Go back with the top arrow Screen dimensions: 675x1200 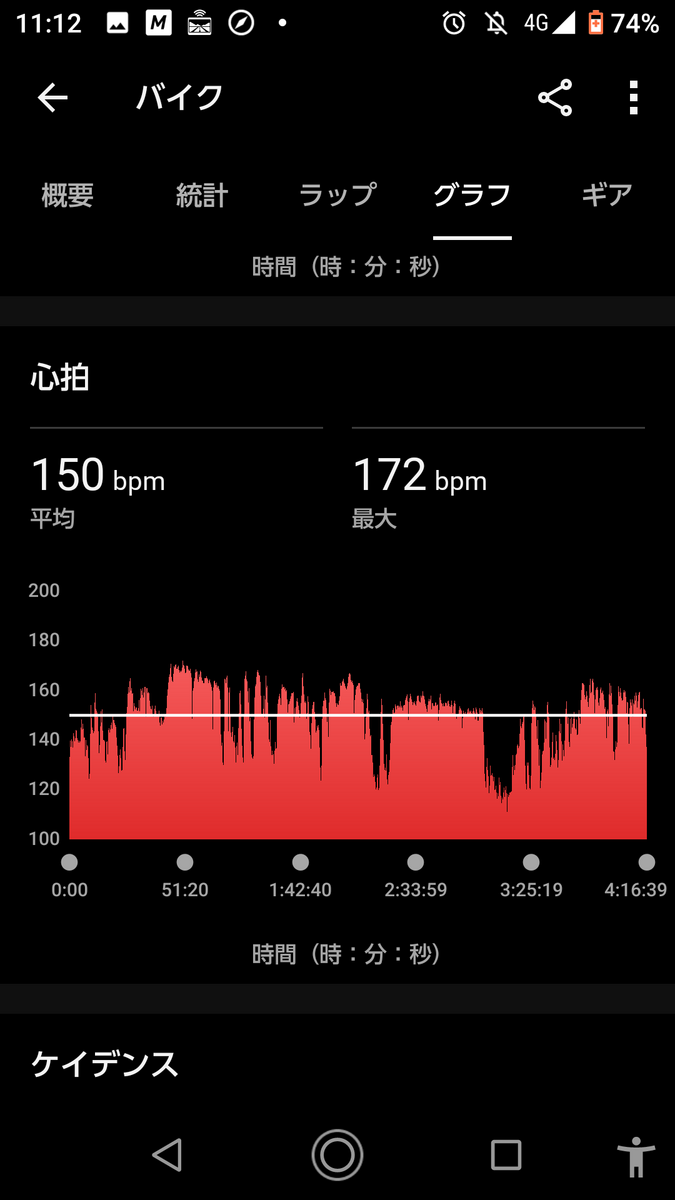(52, 97)
